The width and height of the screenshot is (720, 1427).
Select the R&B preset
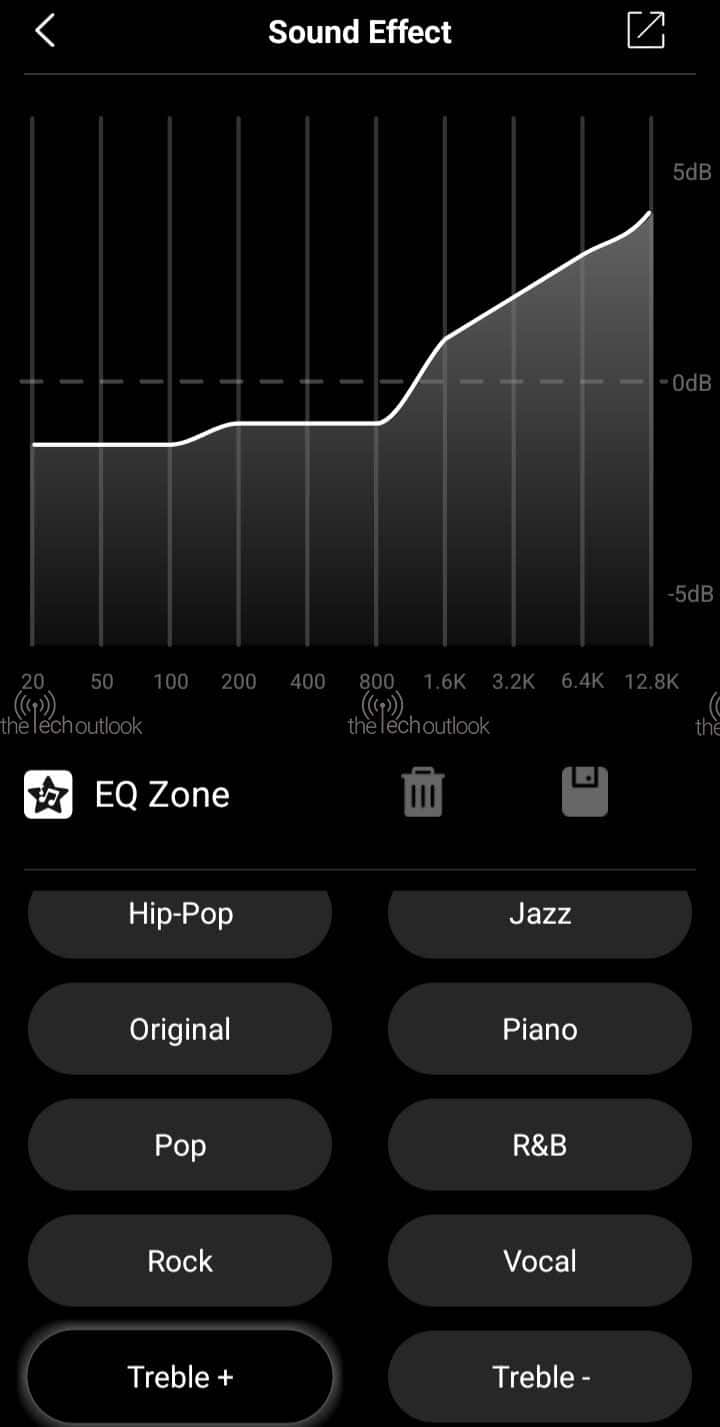540,1145
